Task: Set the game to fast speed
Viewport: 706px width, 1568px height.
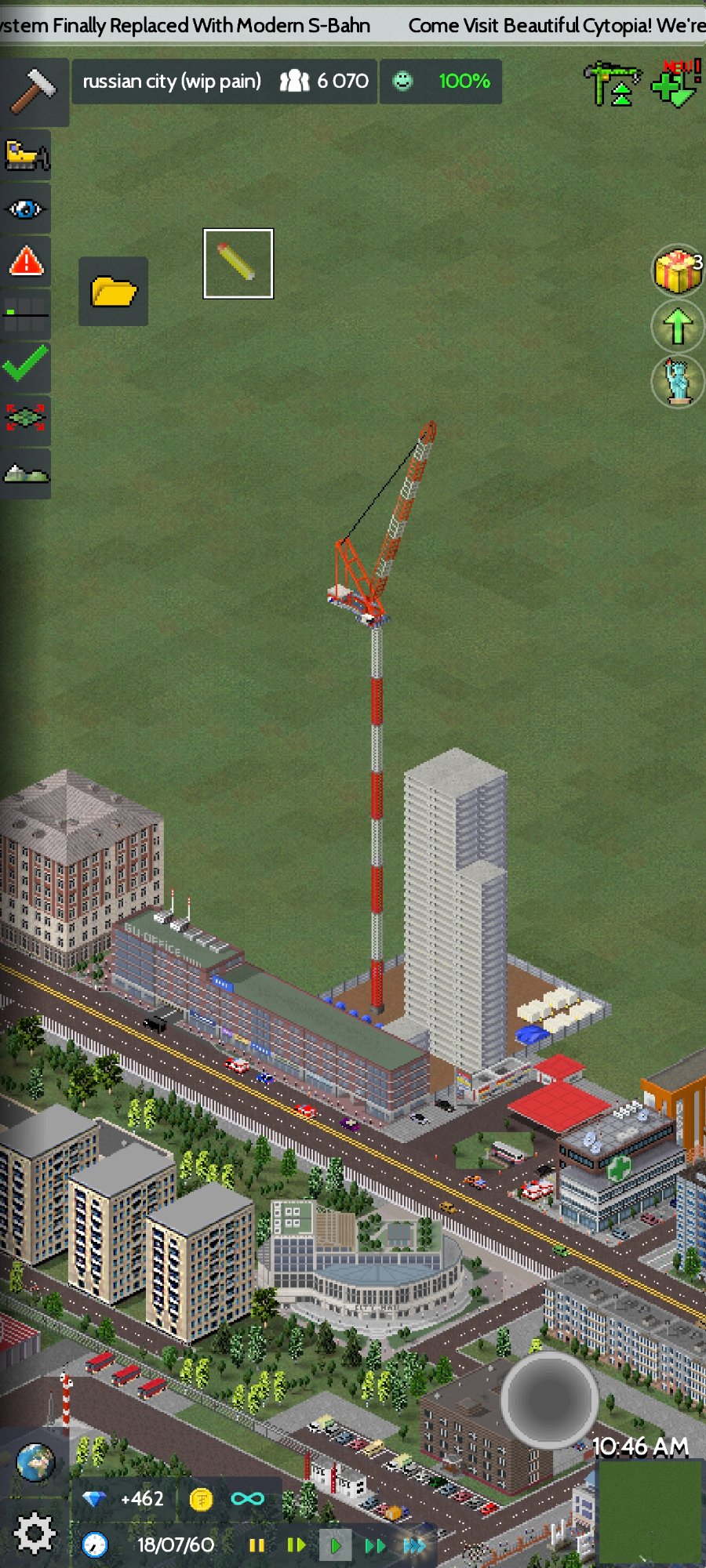Action: click(x=376, y=1545)
